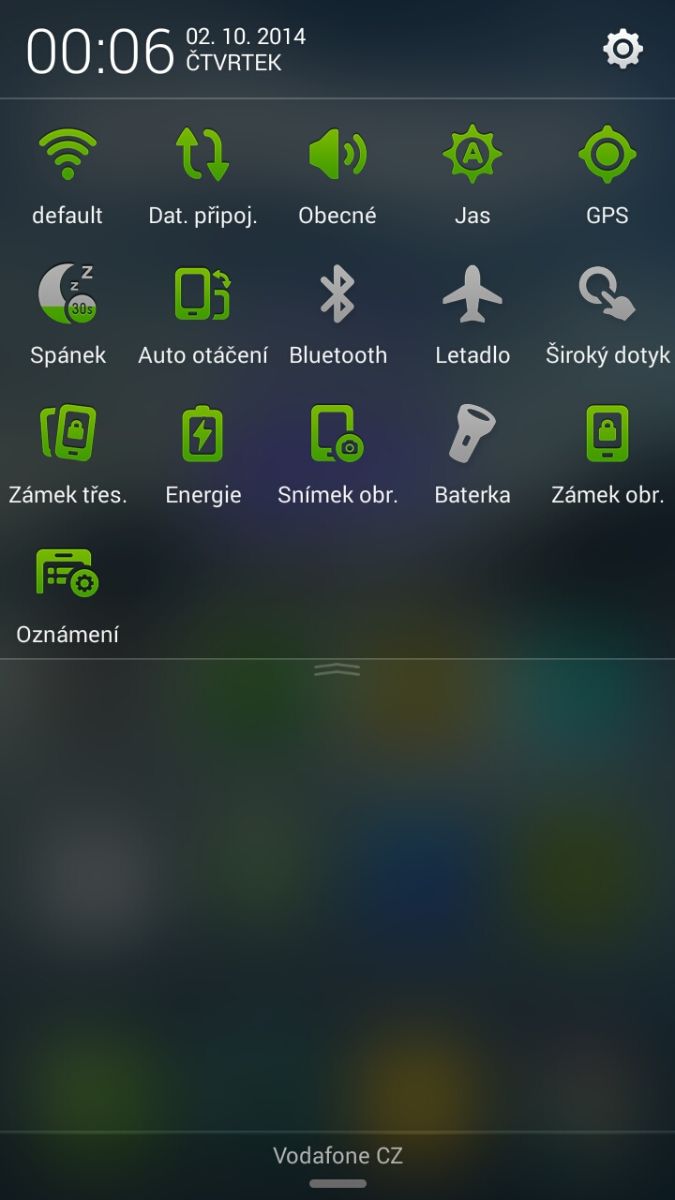
Task: Turn off GPS location
Action: point(607,156)
